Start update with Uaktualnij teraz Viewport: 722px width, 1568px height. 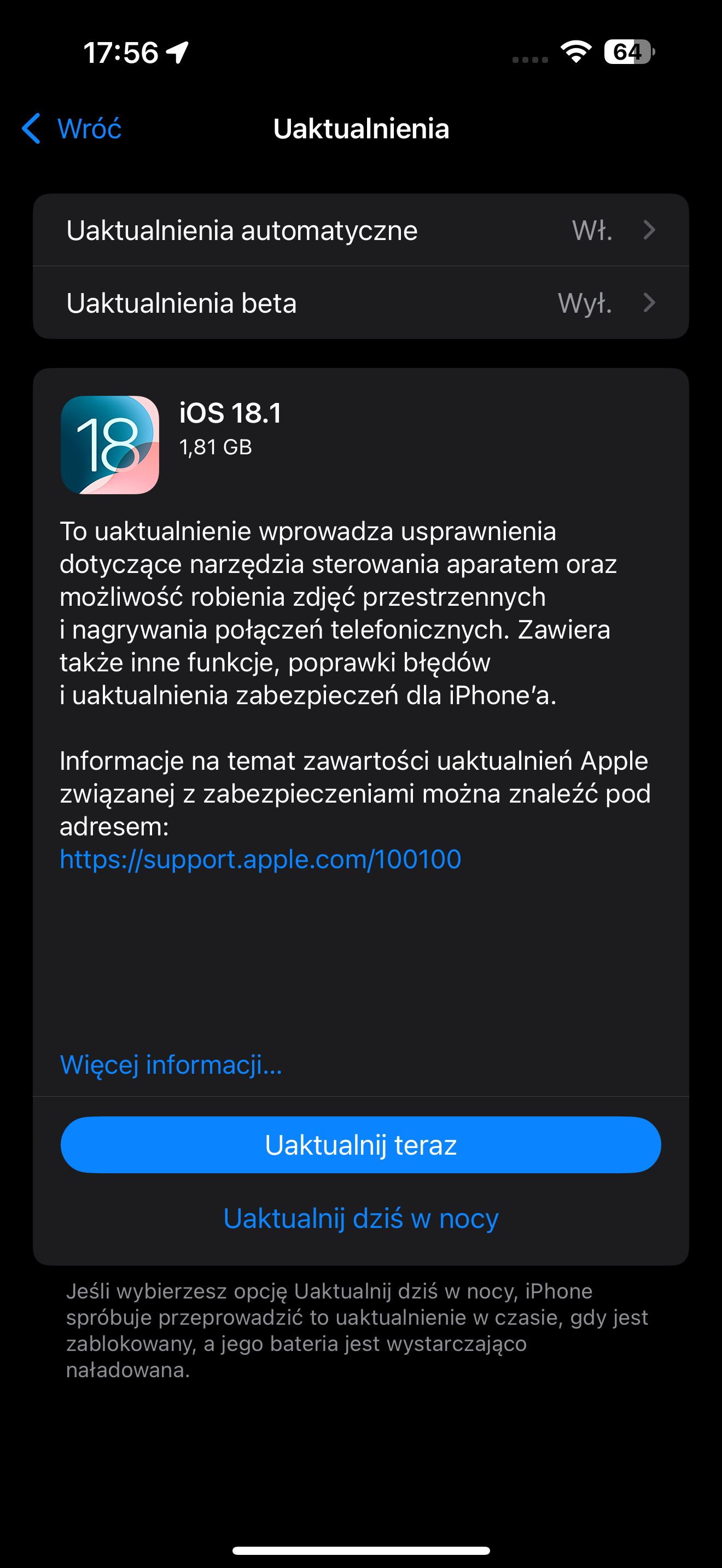[x=361, y=1145]
